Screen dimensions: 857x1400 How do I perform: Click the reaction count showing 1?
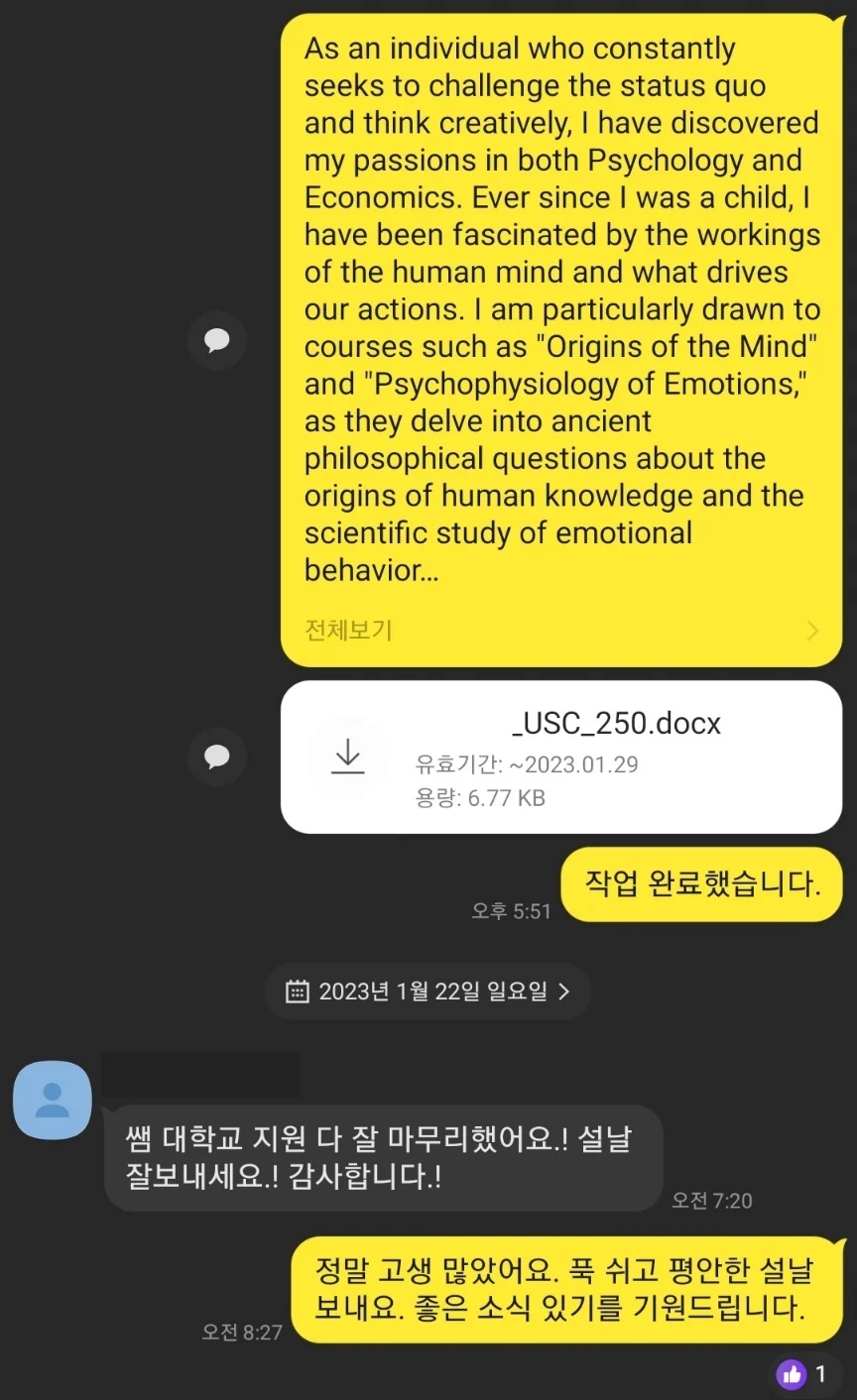pos(819,1374)
